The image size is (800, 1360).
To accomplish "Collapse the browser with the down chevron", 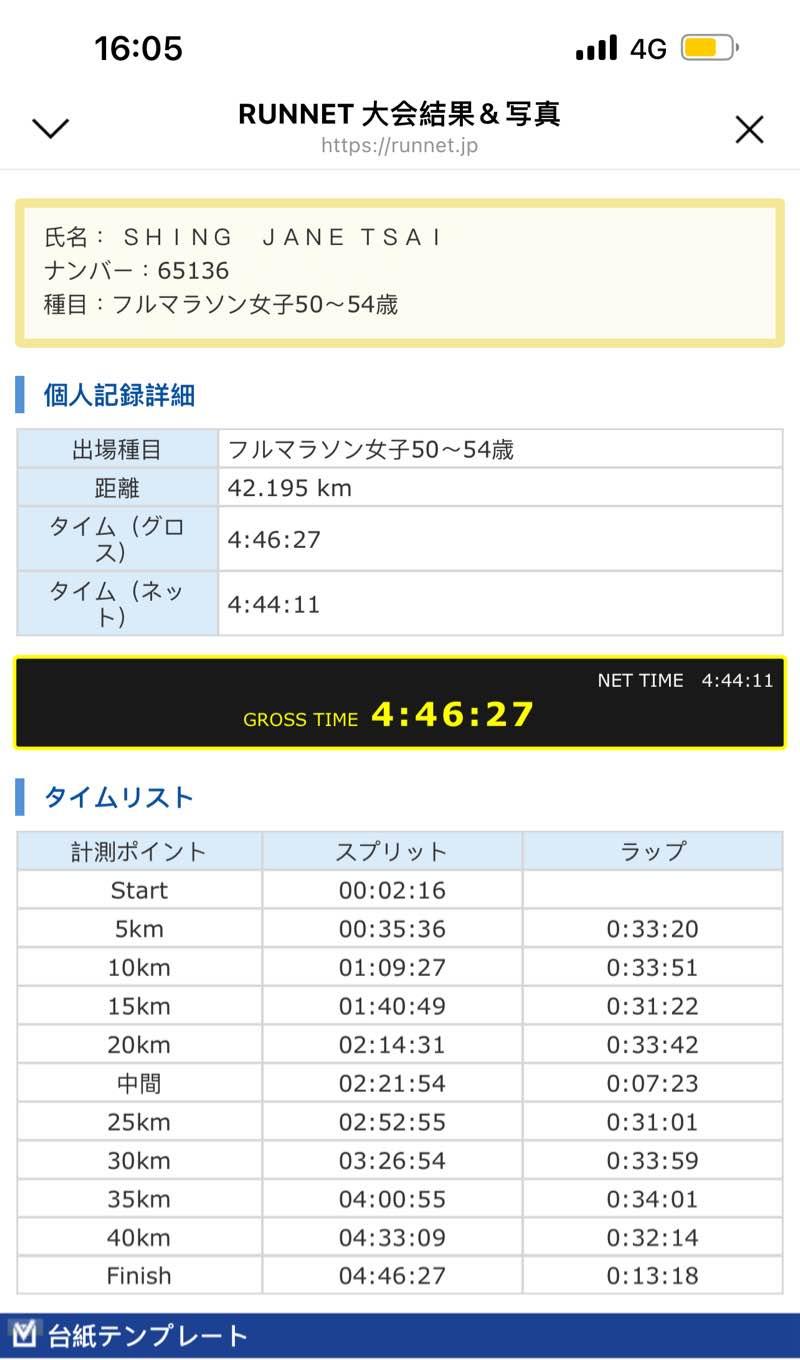I will [50, 129].
